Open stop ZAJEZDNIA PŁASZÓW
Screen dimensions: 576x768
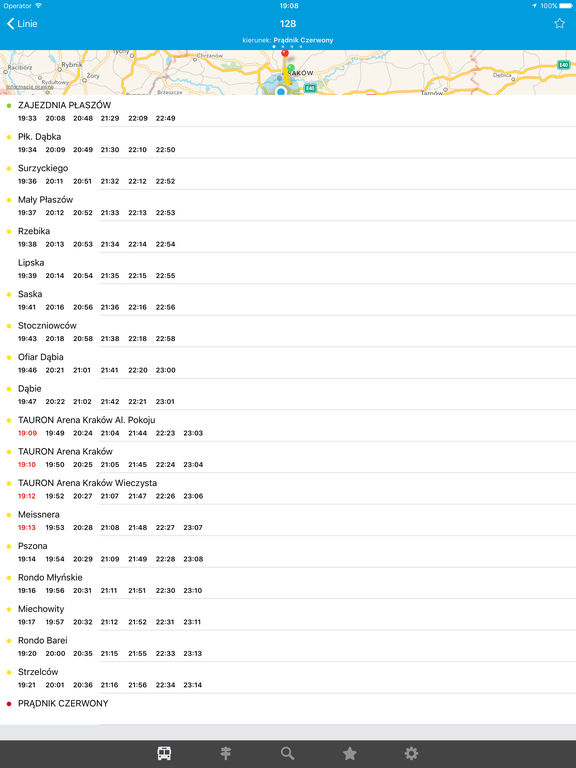click(x=288, y=111)
